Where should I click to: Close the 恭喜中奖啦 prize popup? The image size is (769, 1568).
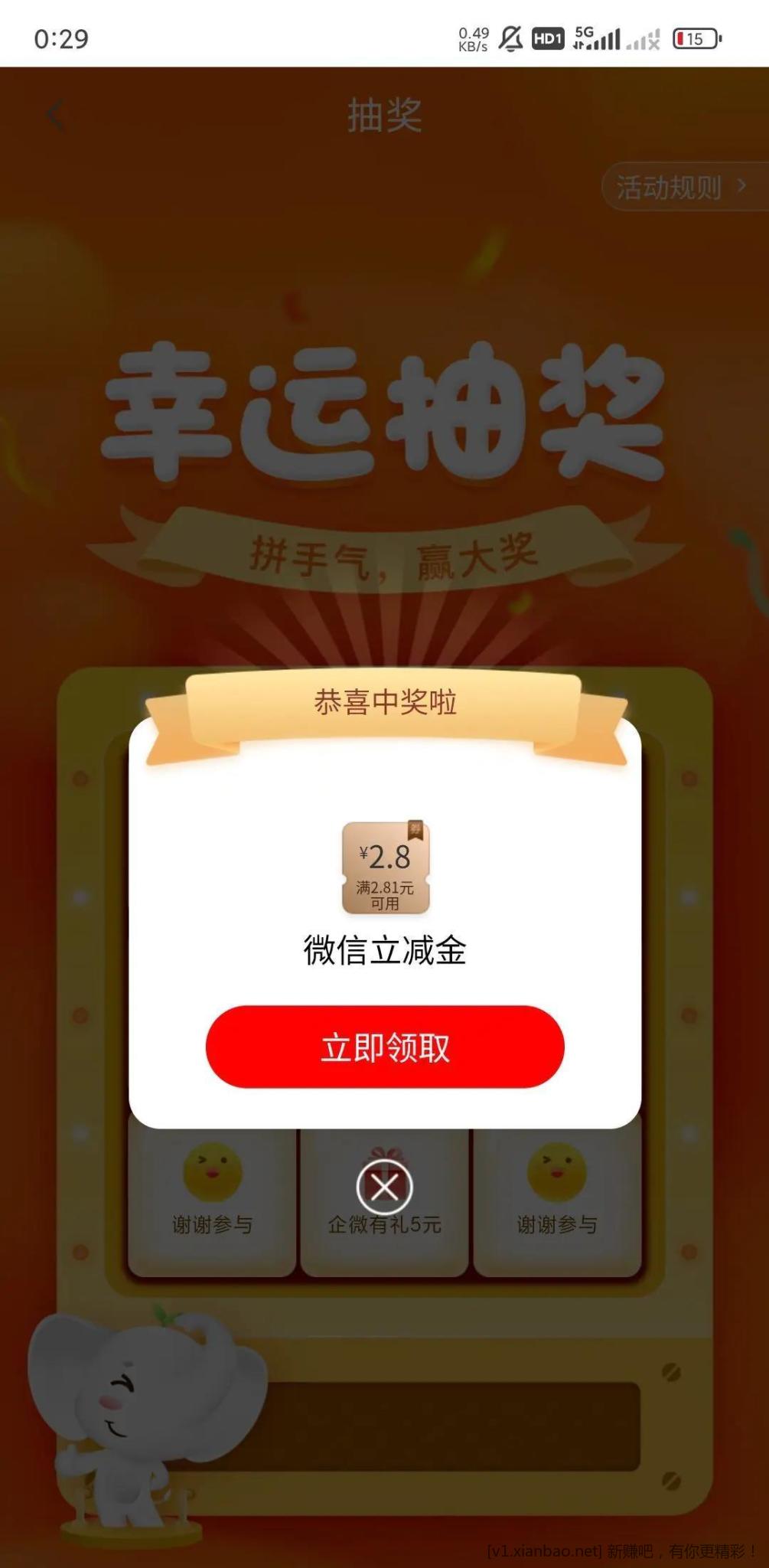click(384, 1187)
